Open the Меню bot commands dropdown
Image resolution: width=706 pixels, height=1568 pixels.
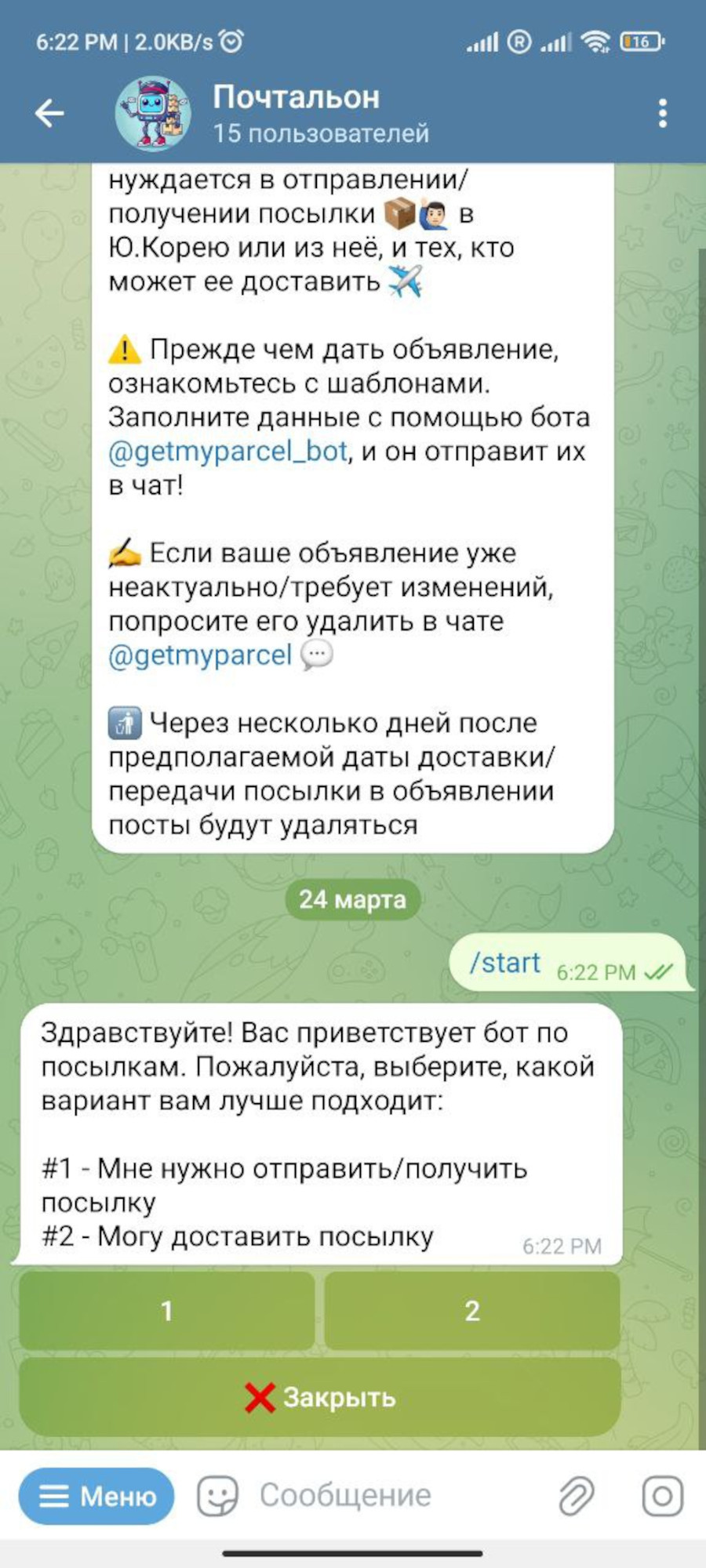[96, 1494]
